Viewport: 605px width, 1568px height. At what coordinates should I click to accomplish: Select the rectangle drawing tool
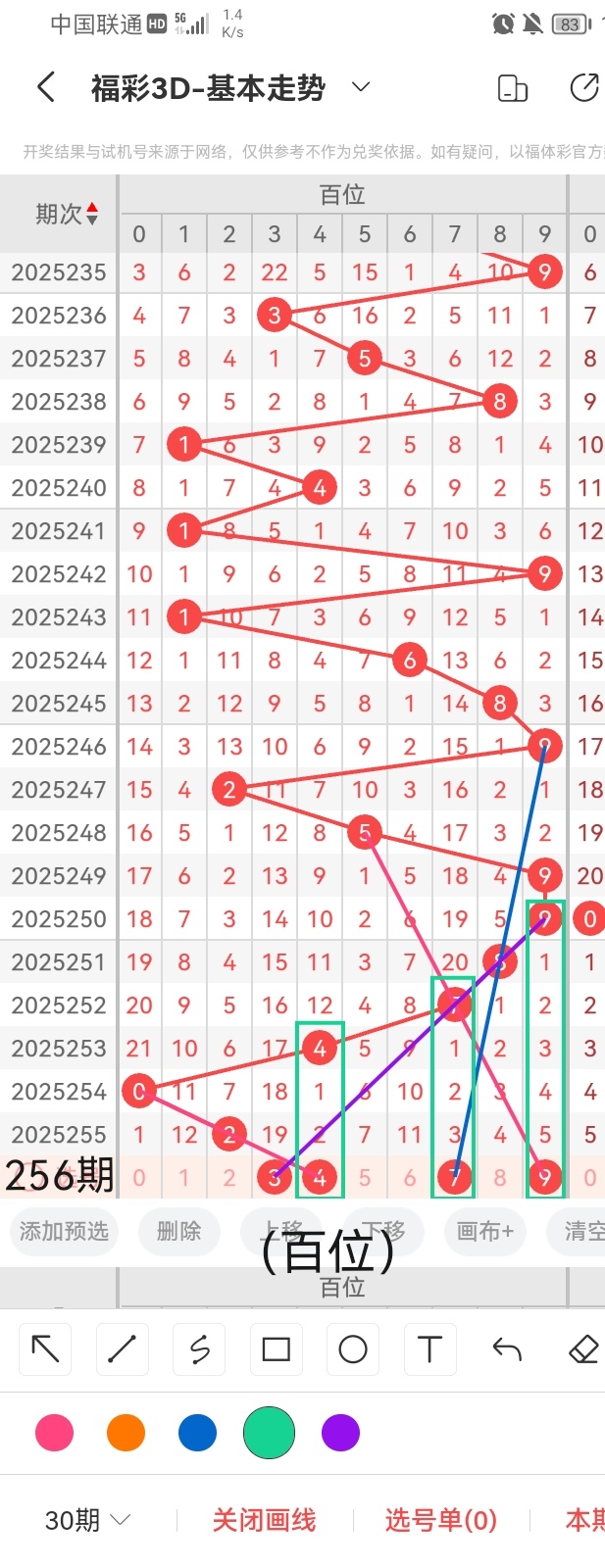276,1349
